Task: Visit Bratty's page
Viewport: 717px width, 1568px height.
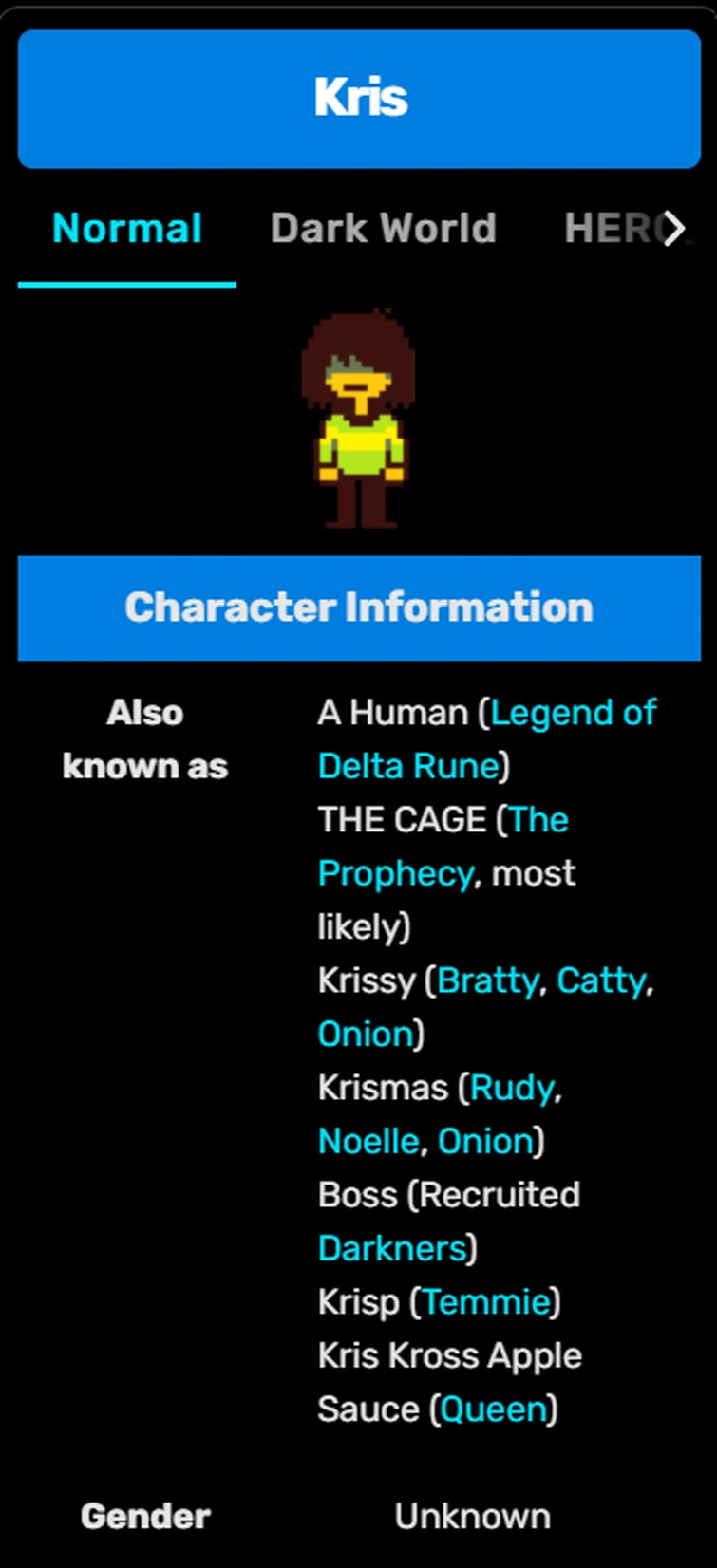Action: [487, 980]
